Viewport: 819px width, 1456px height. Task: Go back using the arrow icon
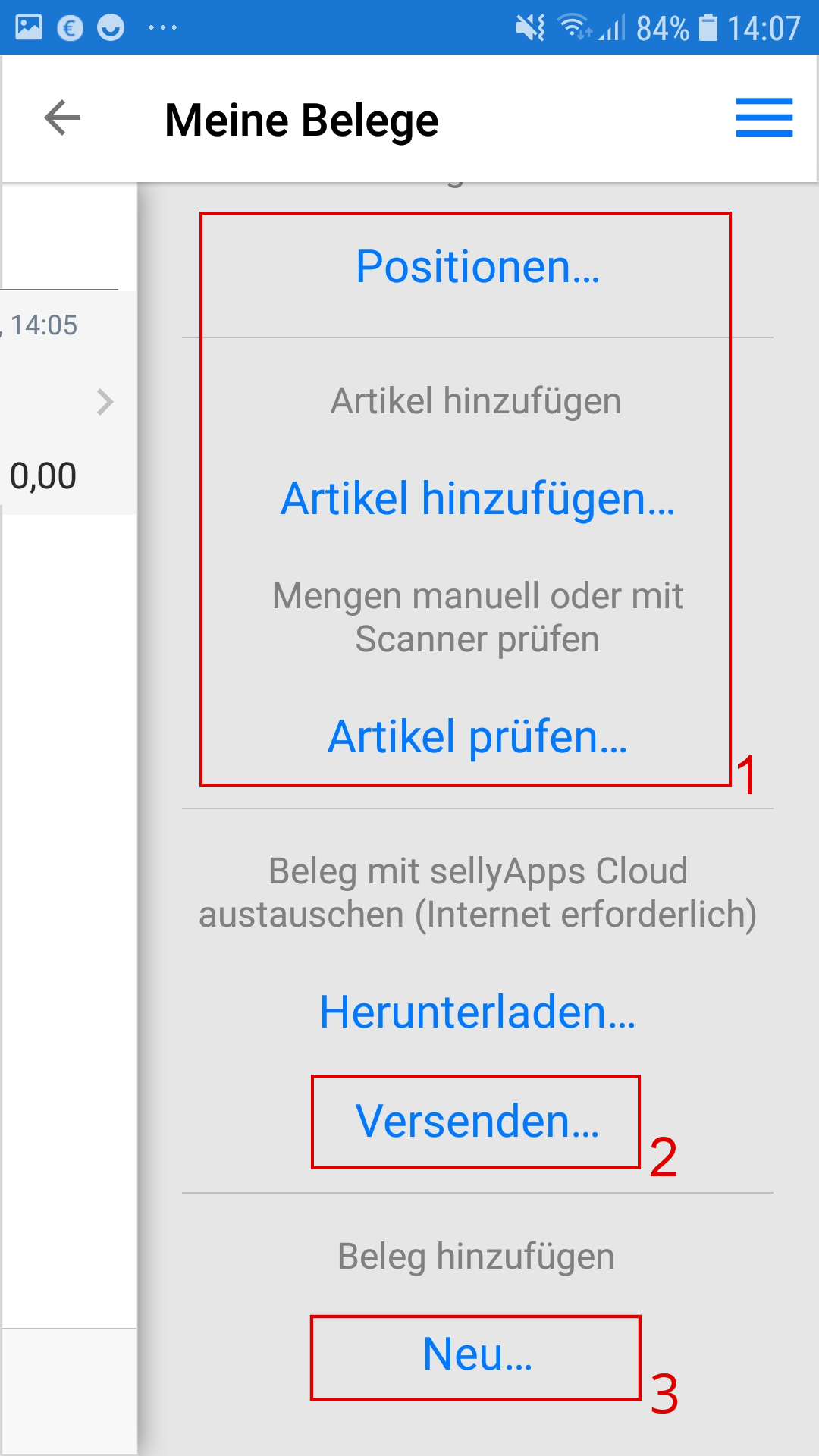coord(62,118)
